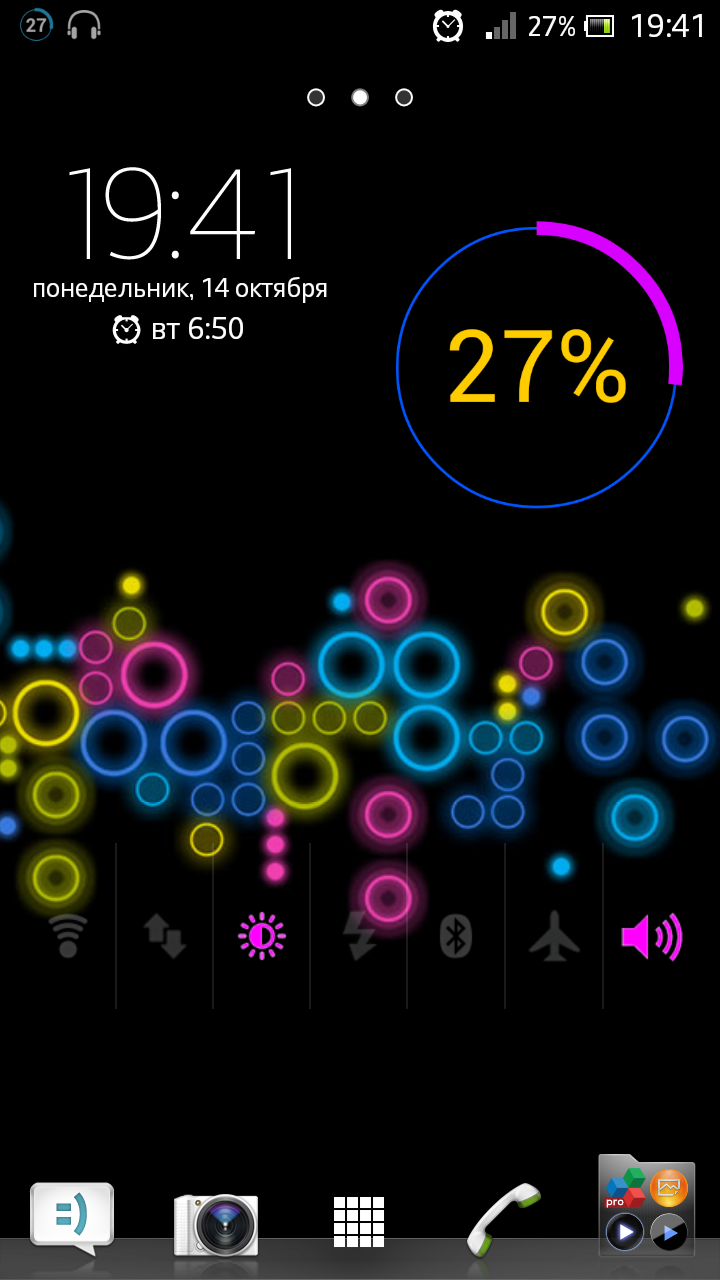The height and width of the screenshot is (1280, 720).
Task: Jump to the third home screen page dot
Action: click(404, 97)
